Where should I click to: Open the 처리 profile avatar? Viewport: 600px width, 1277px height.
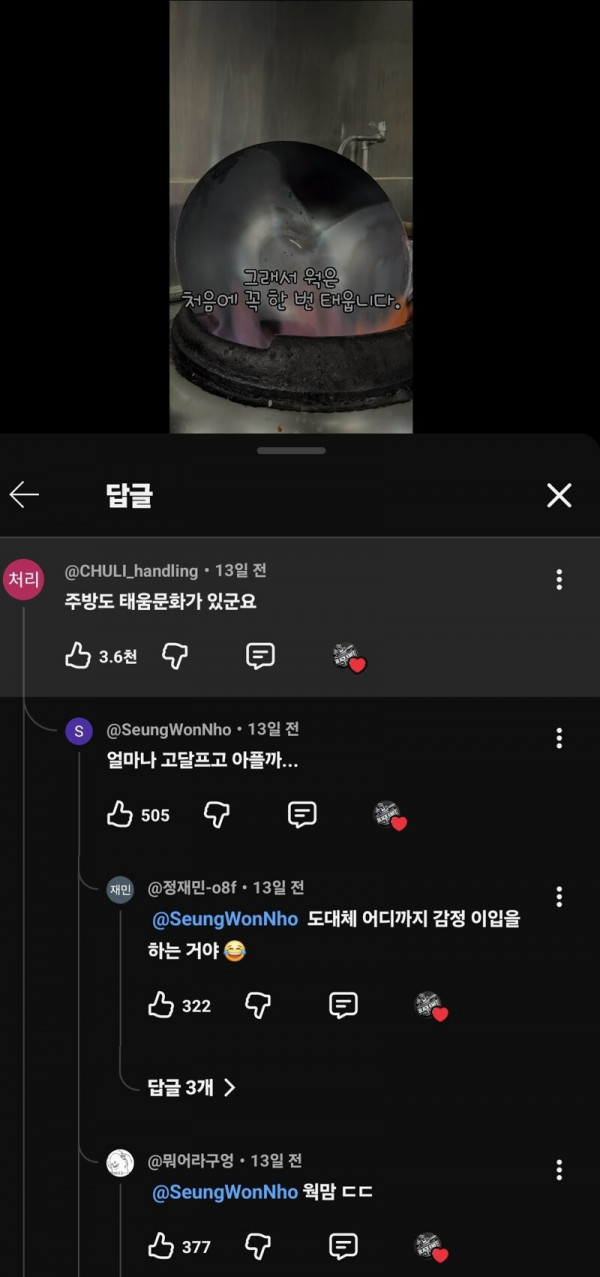(24, 580)
